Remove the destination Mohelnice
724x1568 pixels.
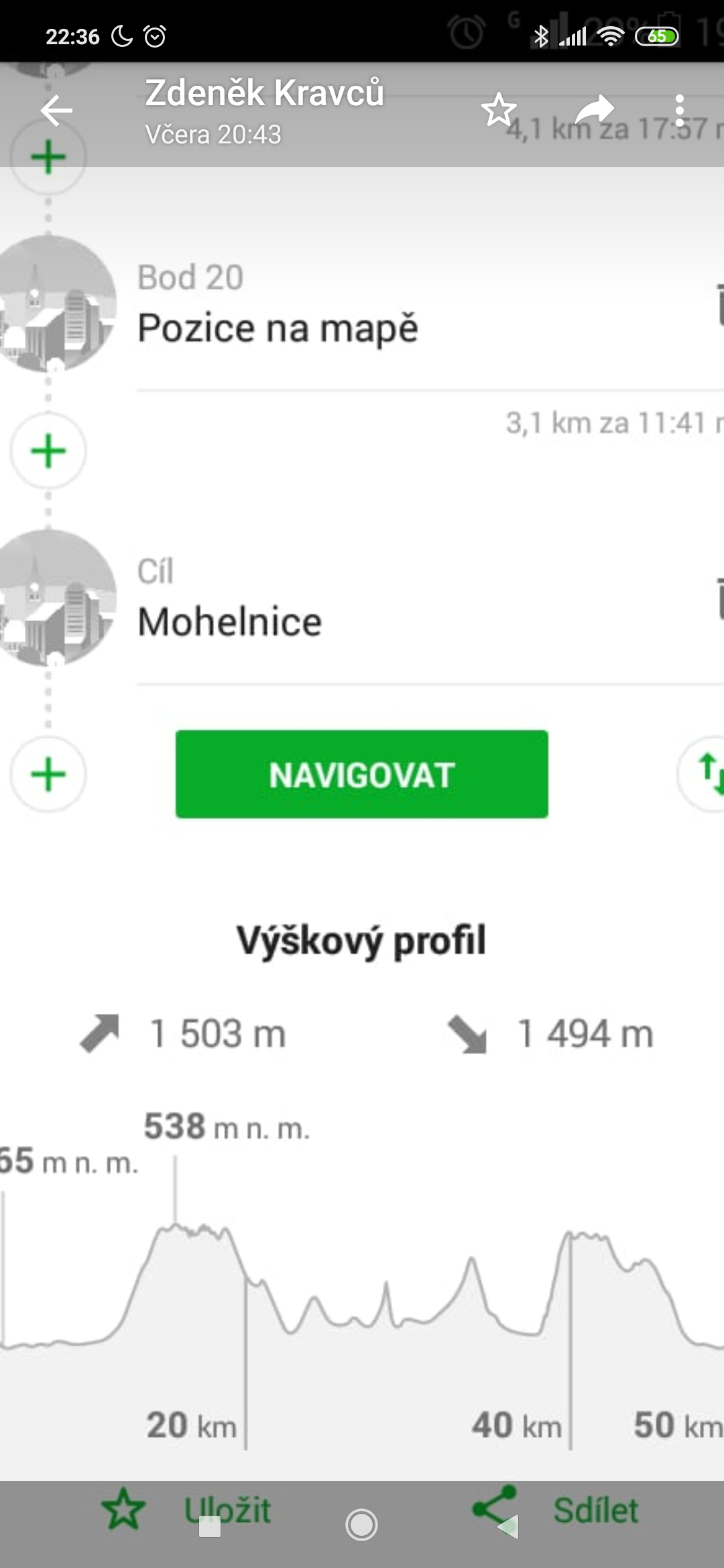tap(719, 598)
